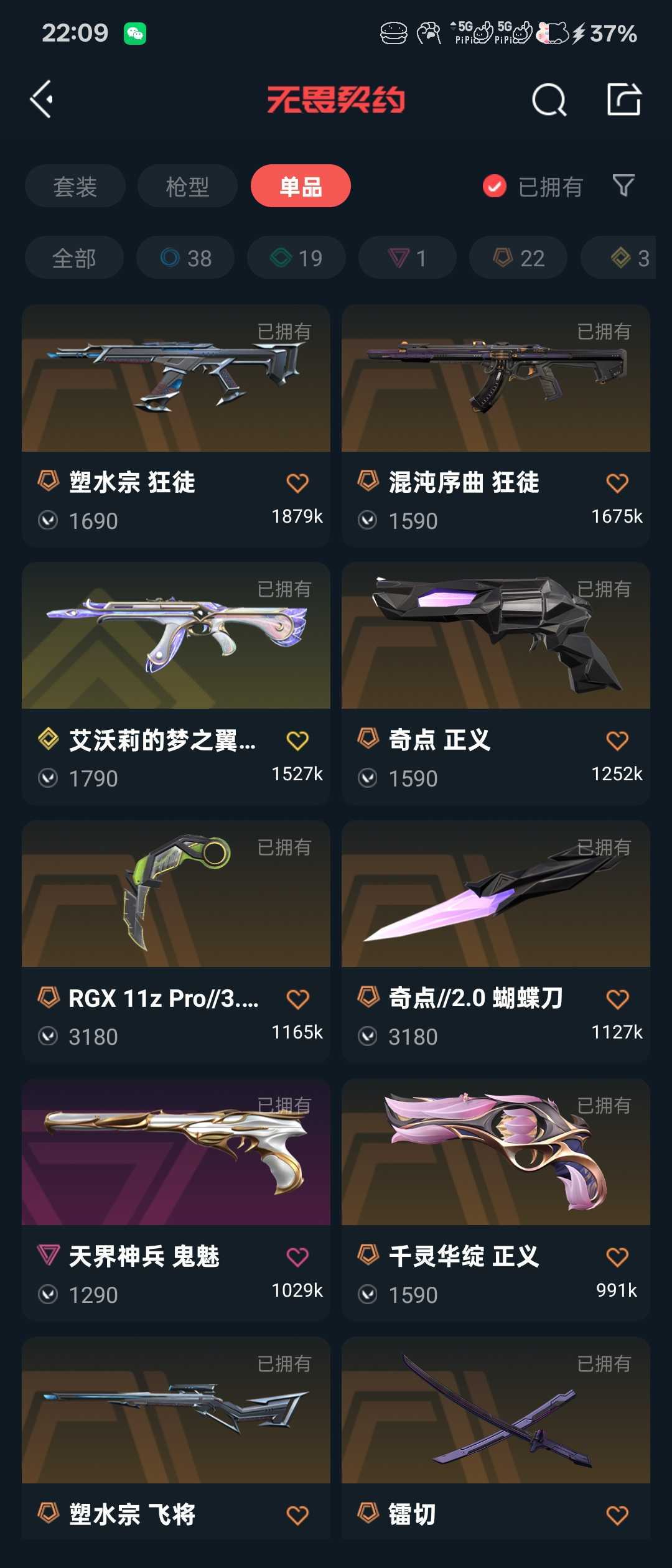Image resolution: width=672 pixels, height=1568 pixels.
Task: Tap the heart icon on 千灵华绽 正义
Action: [x=617, y=1255]
